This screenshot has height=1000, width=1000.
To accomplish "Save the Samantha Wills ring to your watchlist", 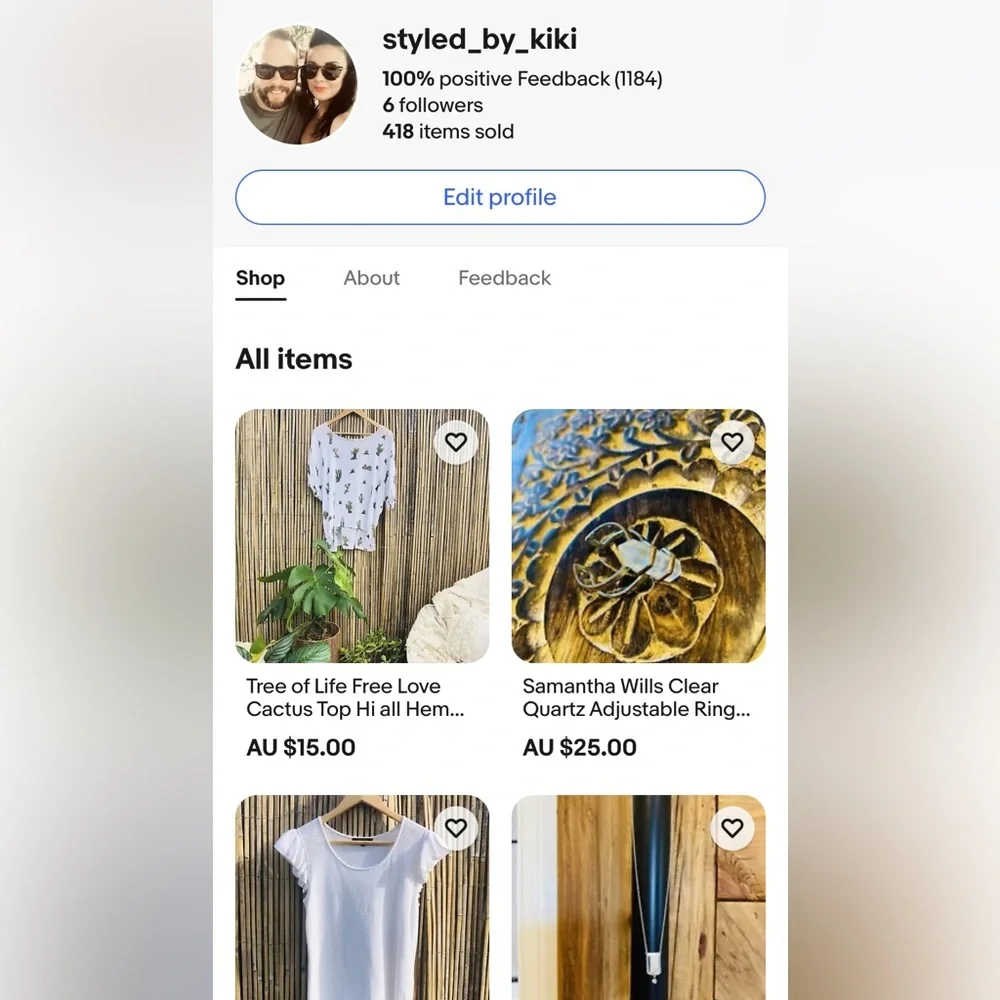I will (732, 441).
